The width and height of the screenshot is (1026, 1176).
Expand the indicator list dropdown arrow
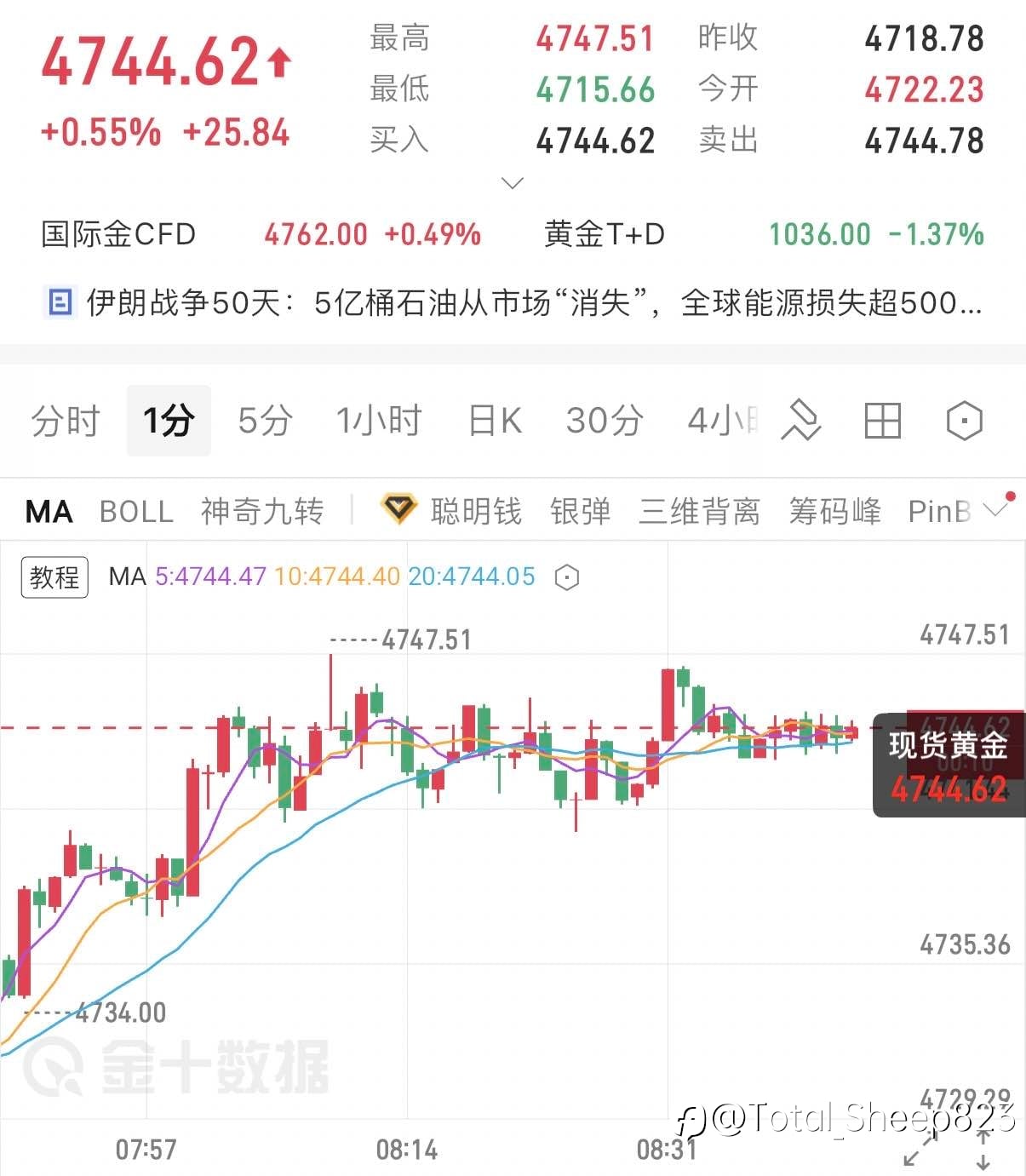point(995,509)
